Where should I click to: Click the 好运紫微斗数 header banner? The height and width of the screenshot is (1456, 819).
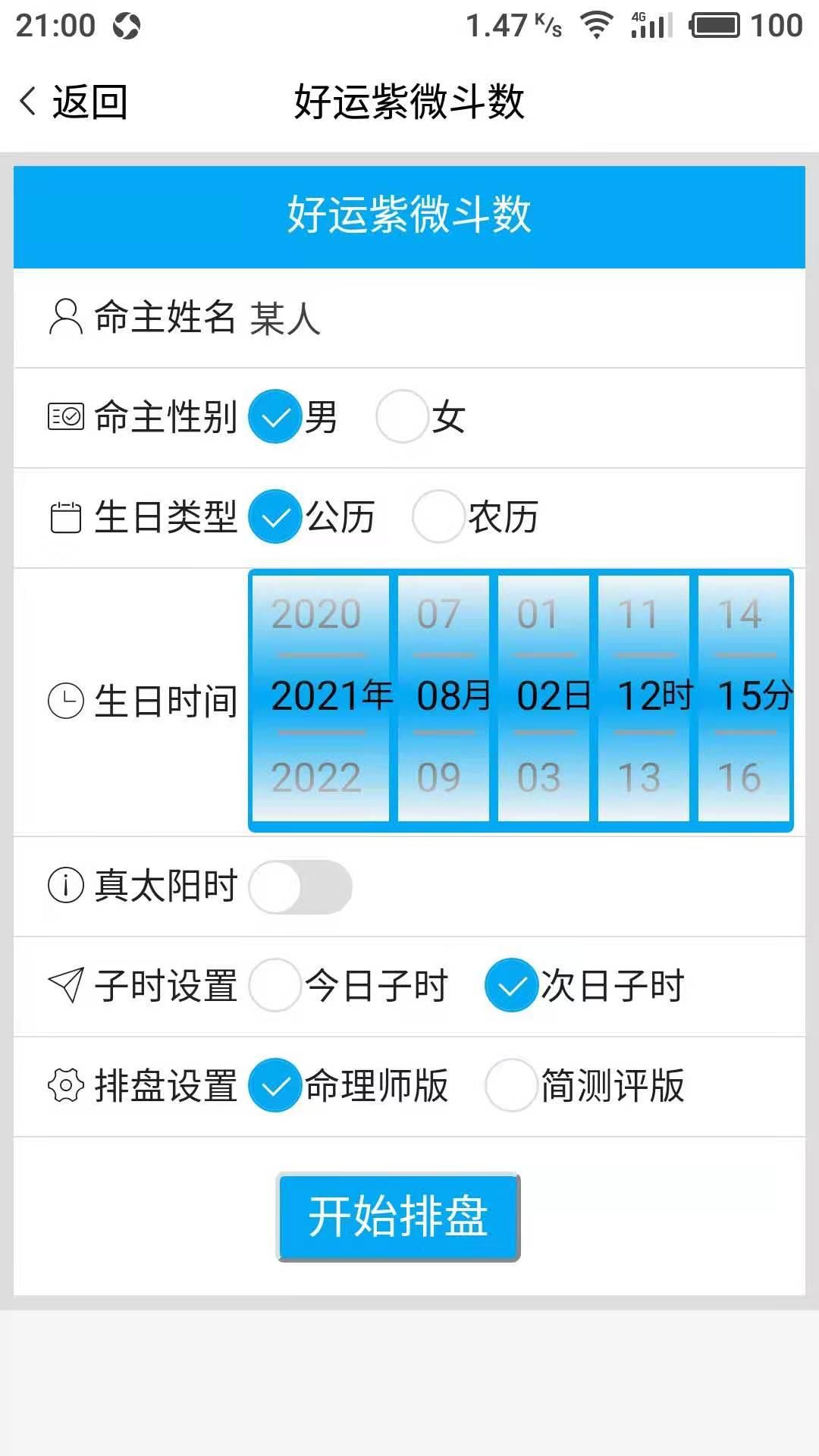(x=409, y=215)
